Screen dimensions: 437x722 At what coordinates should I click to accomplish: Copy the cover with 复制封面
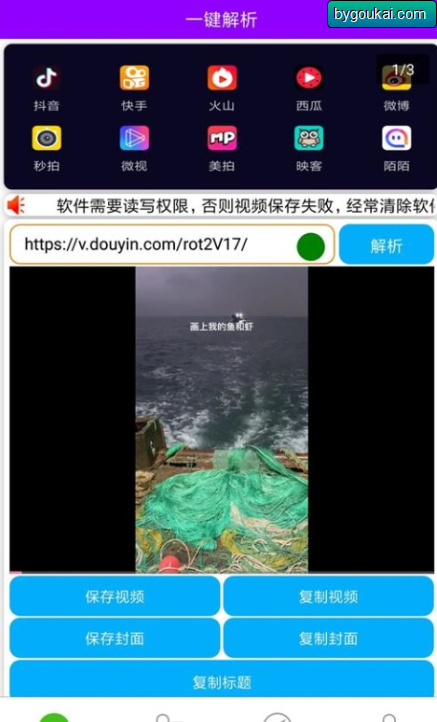328,638
